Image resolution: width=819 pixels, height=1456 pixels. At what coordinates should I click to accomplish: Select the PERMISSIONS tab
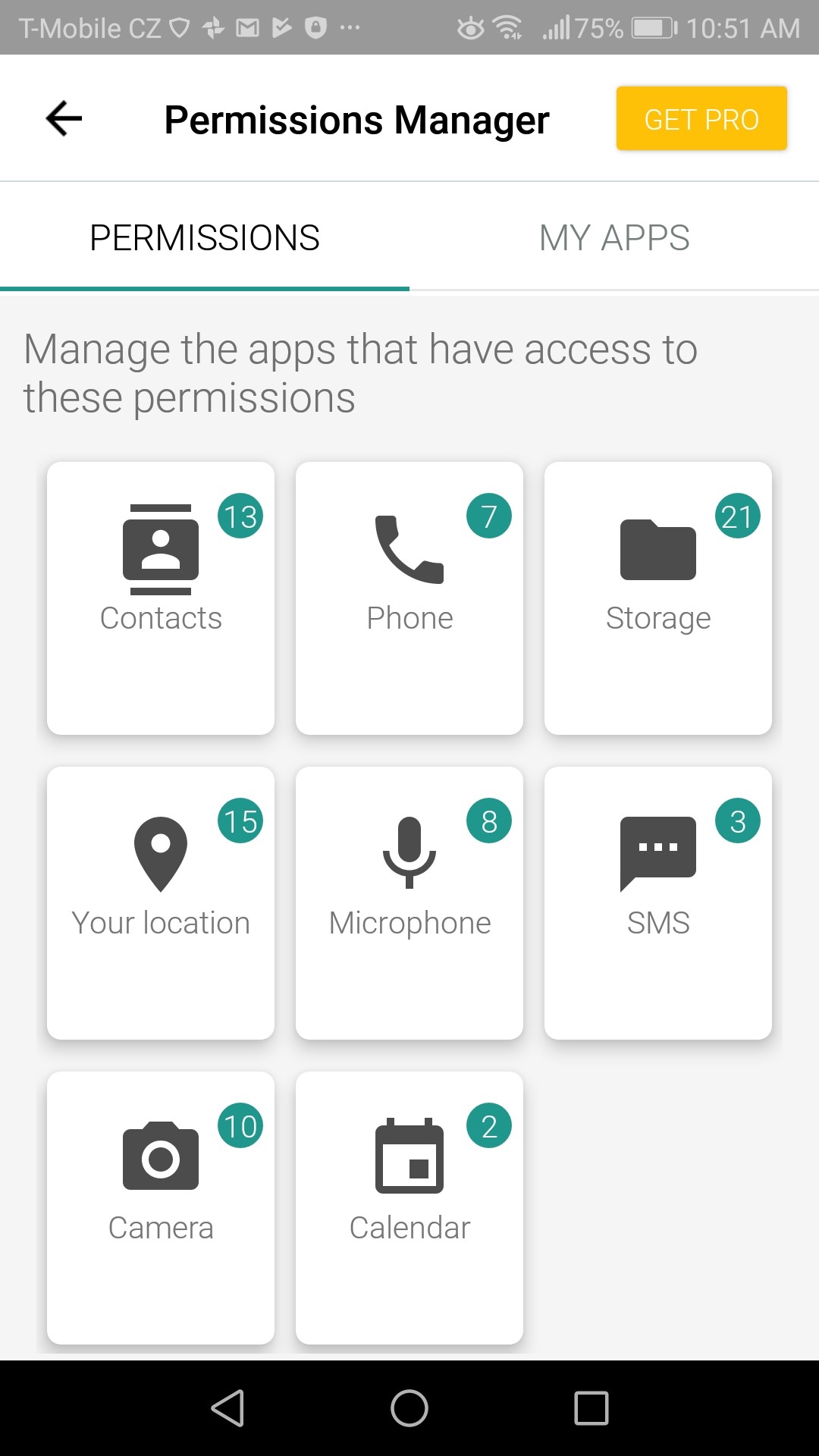205,237
